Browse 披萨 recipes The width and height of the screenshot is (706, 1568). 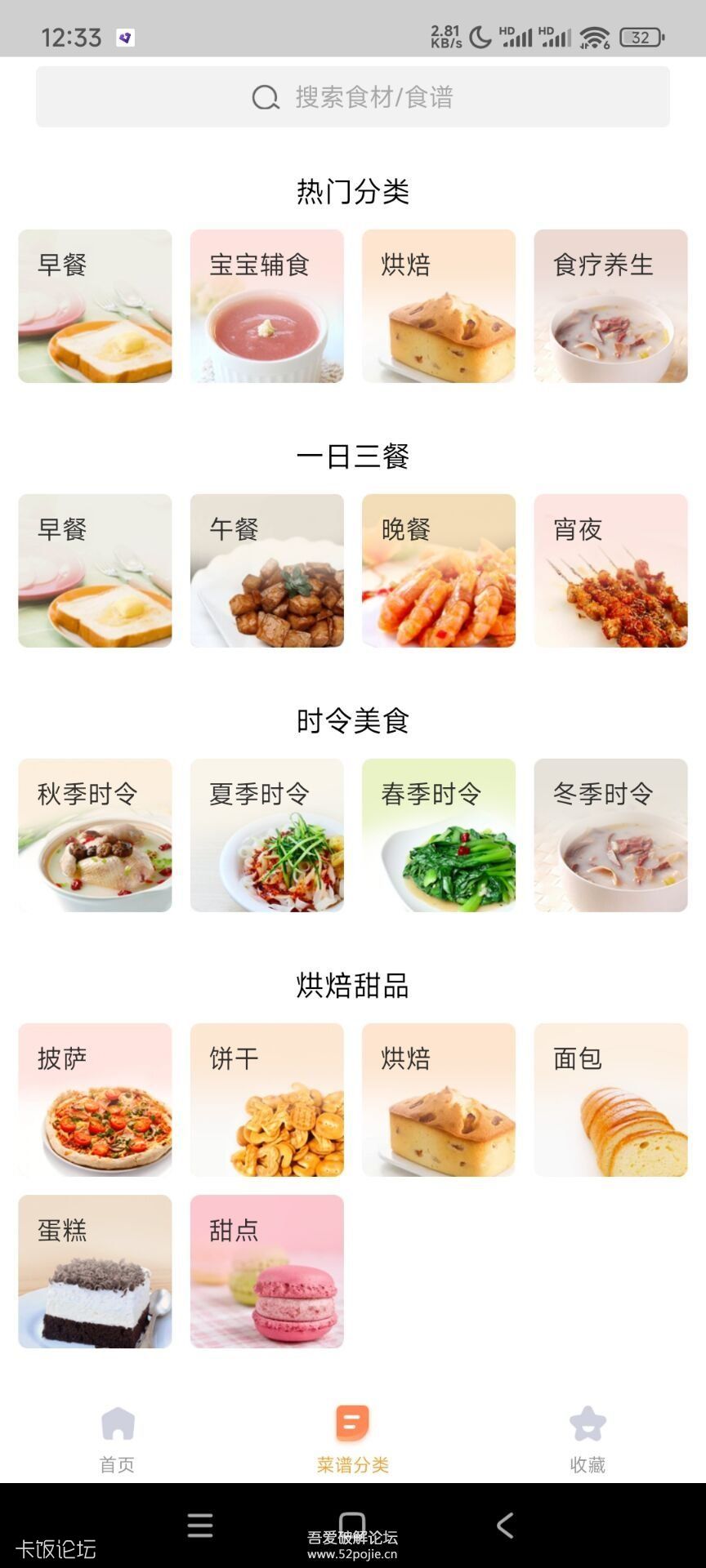tap(96, 1100)
